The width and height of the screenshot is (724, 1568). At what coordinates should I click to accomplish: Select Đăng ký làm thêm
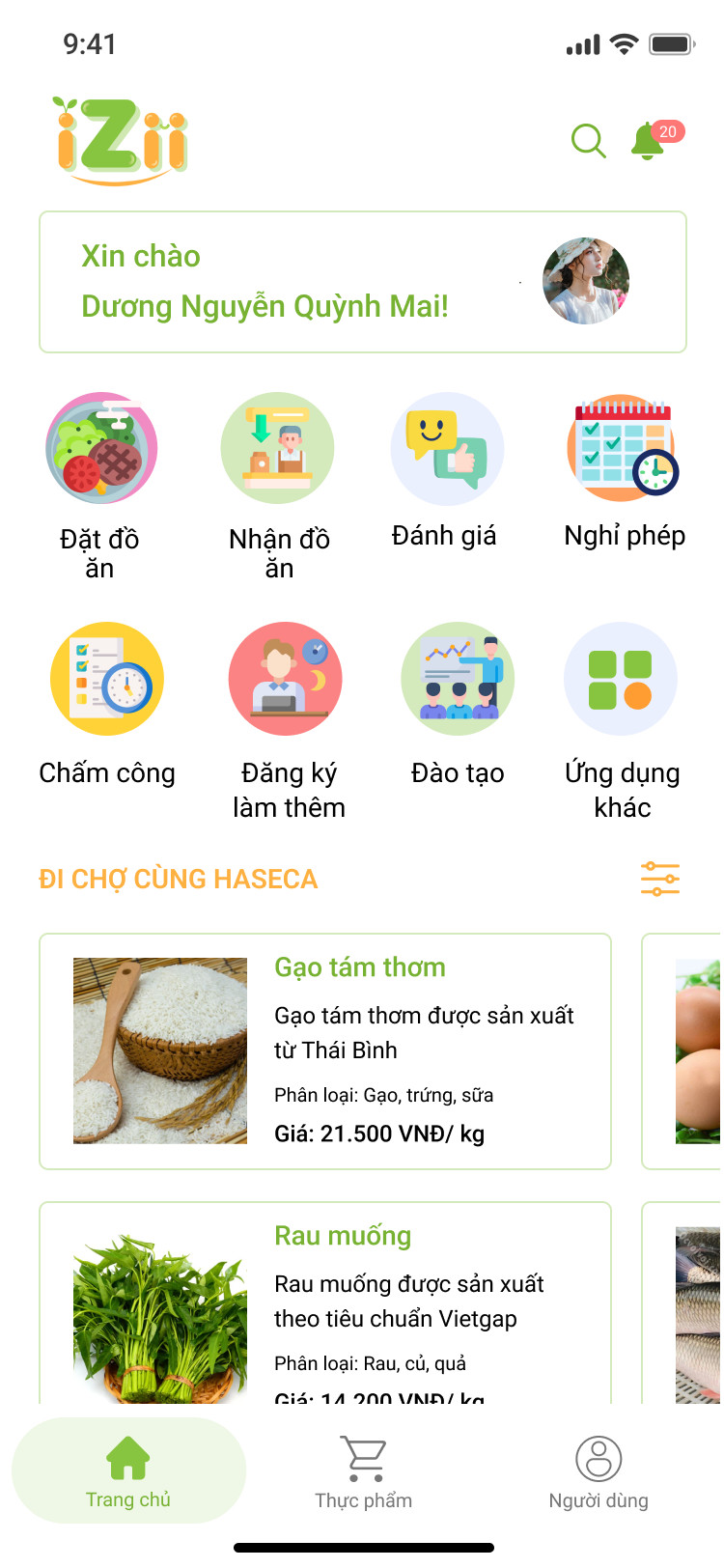pyautogui.click(x=286, y=680)
